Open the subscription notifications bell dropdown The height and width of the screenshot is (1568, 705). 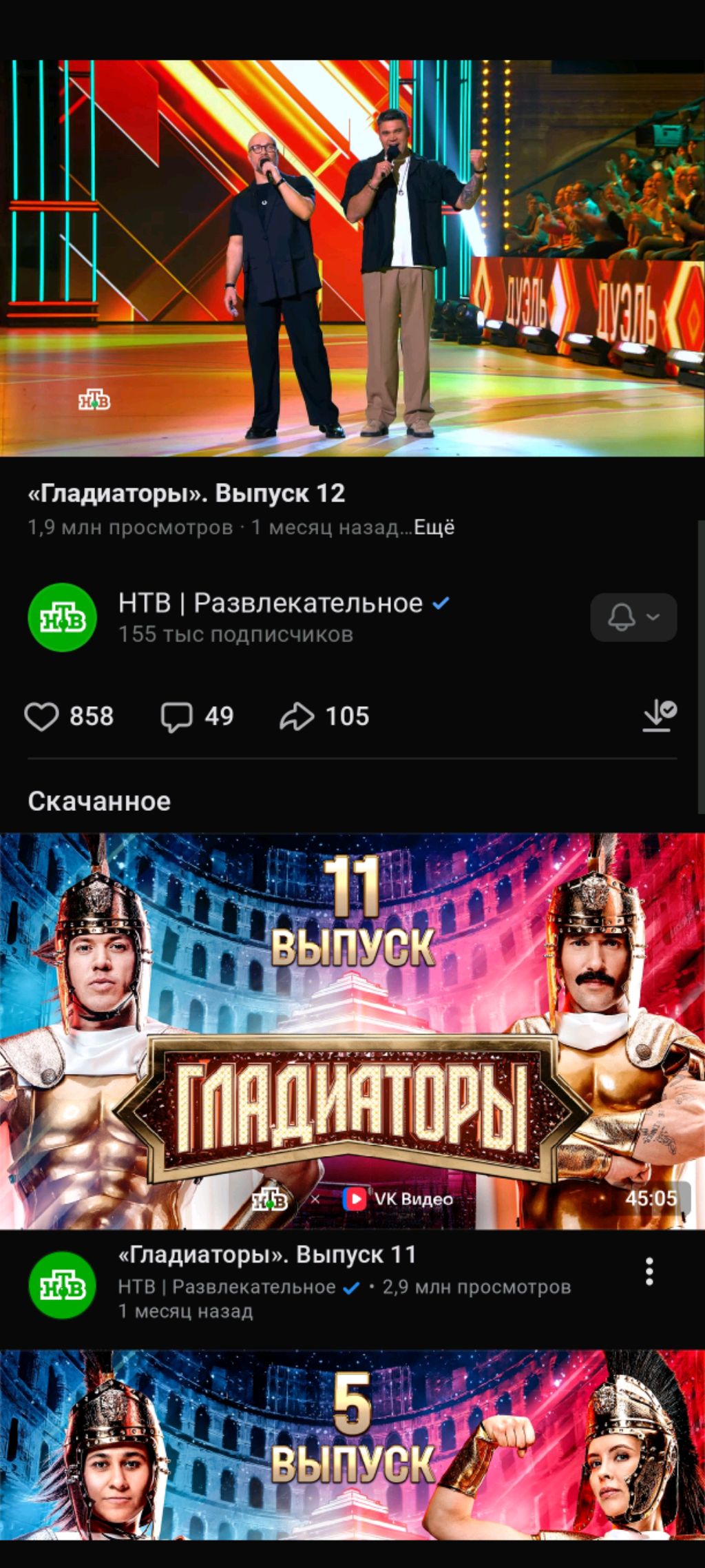tap(633, 617)
